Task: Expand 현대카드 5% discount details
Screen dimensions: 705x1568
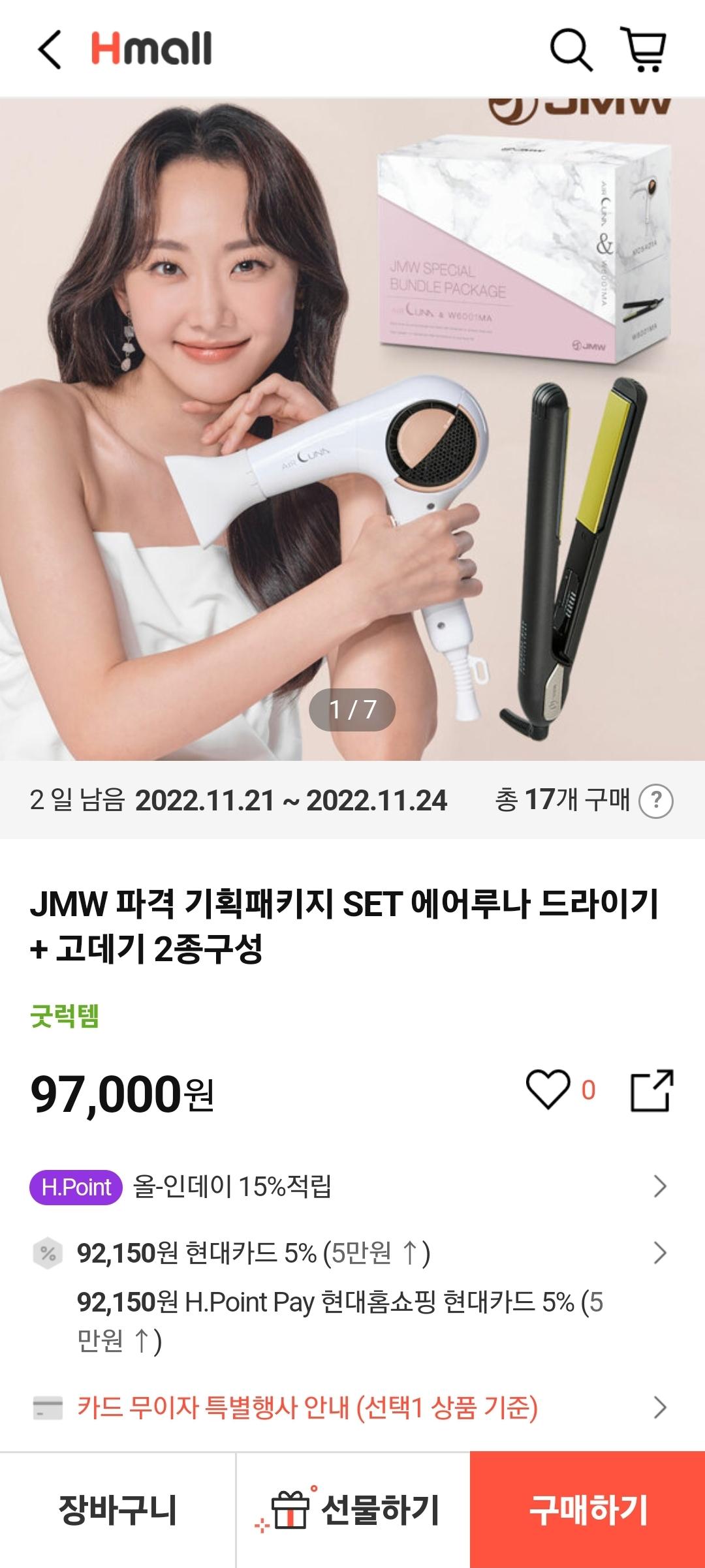Action: [352, 1253]
